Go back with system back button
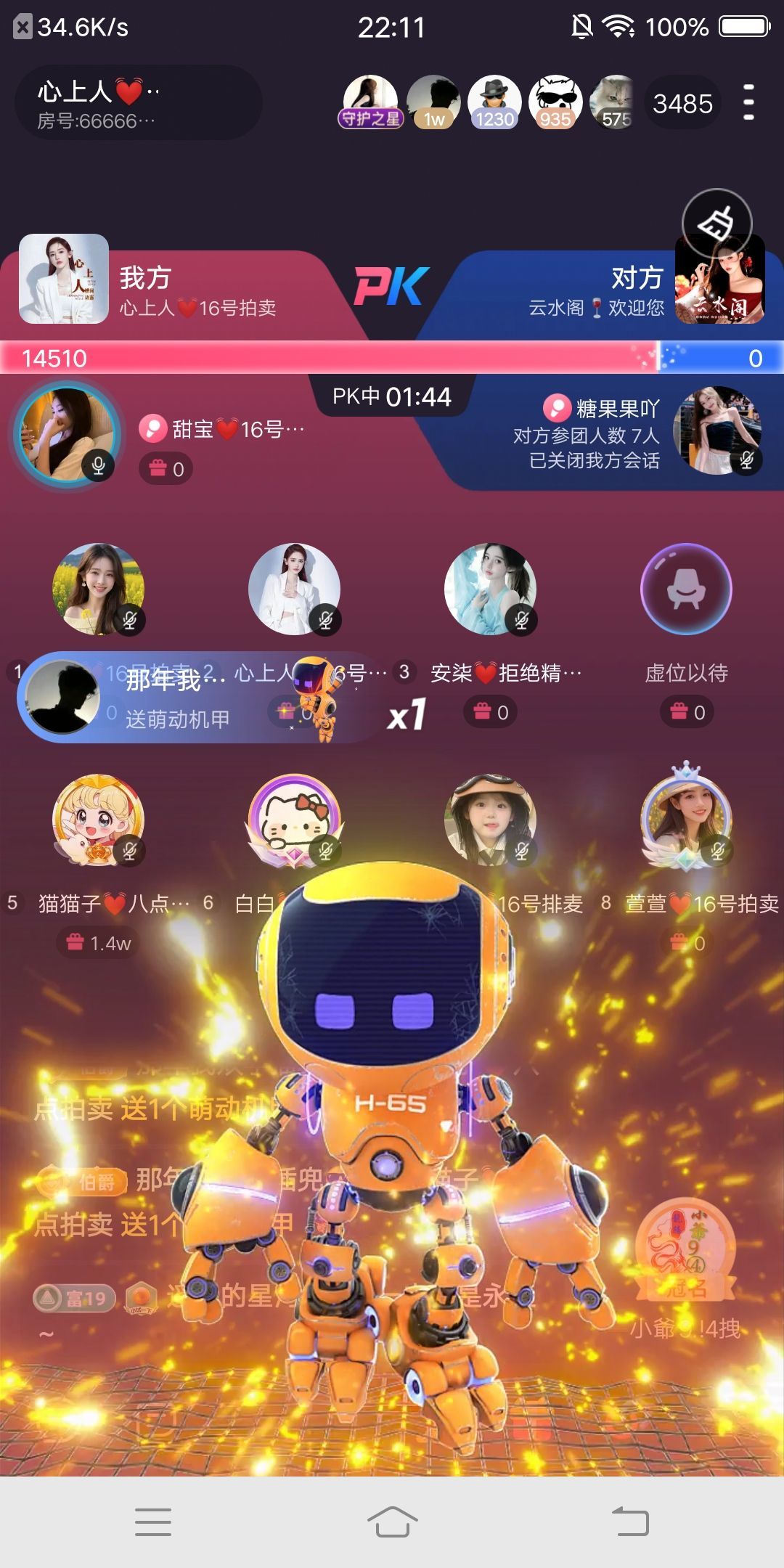The image size is (784, 1568). (x=630, y=1522)
